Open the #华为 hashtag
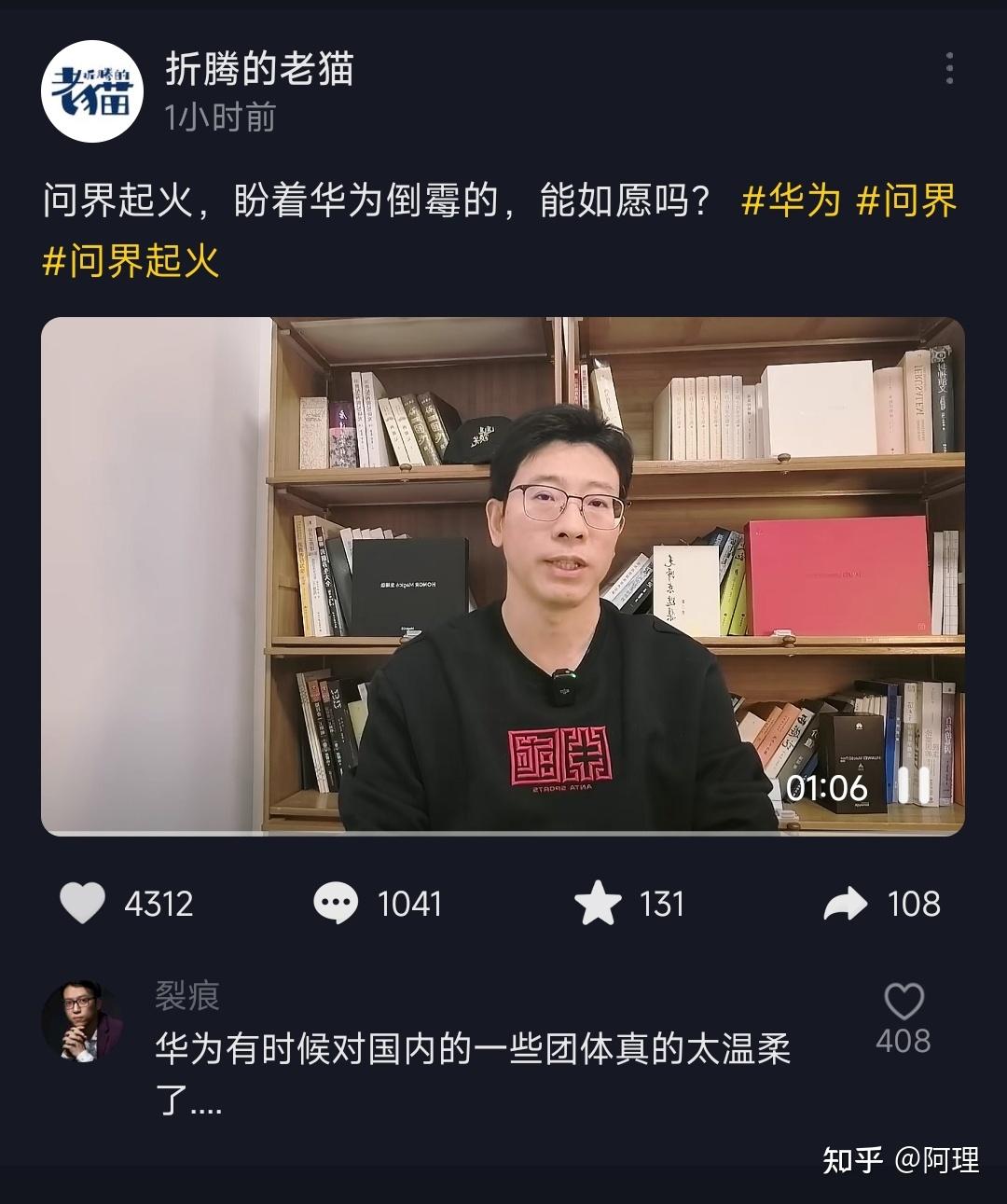This screenshot has height=1204, width=1007. 791,201
